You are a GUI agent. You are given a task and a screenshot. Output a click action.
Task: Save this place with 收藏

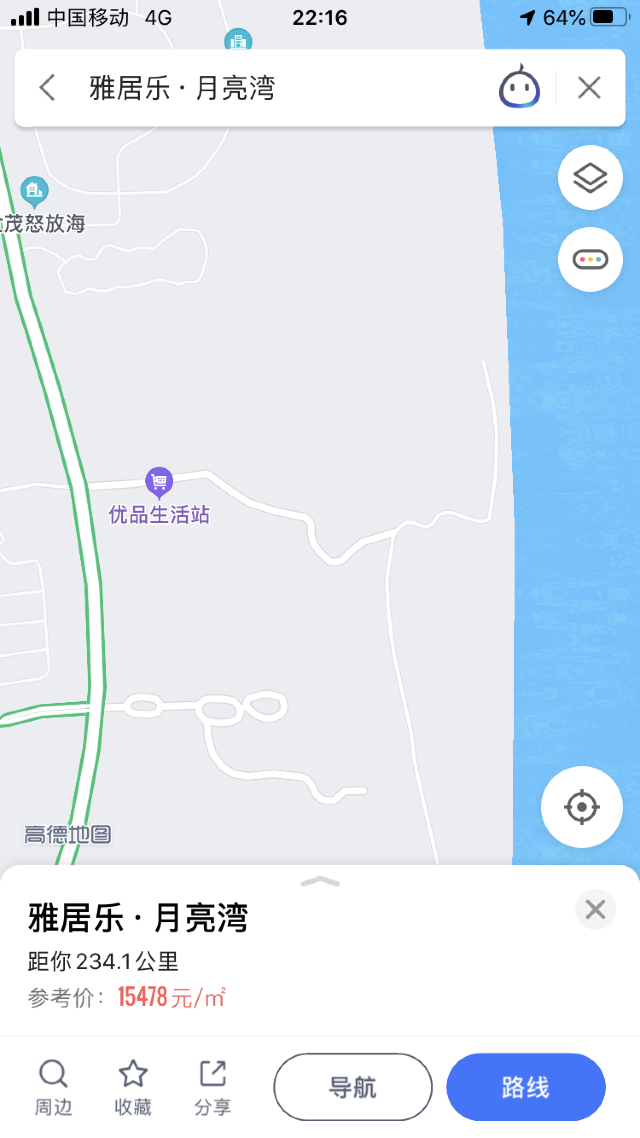click(133, 1087)
